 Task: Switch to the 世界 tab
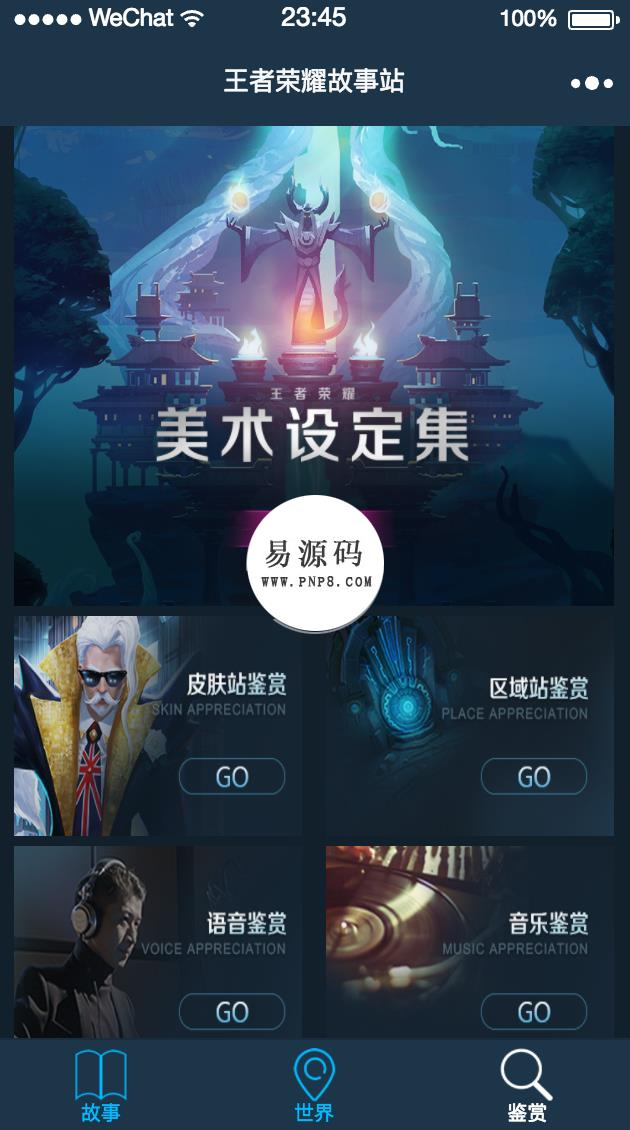[x=314, y=1085]
